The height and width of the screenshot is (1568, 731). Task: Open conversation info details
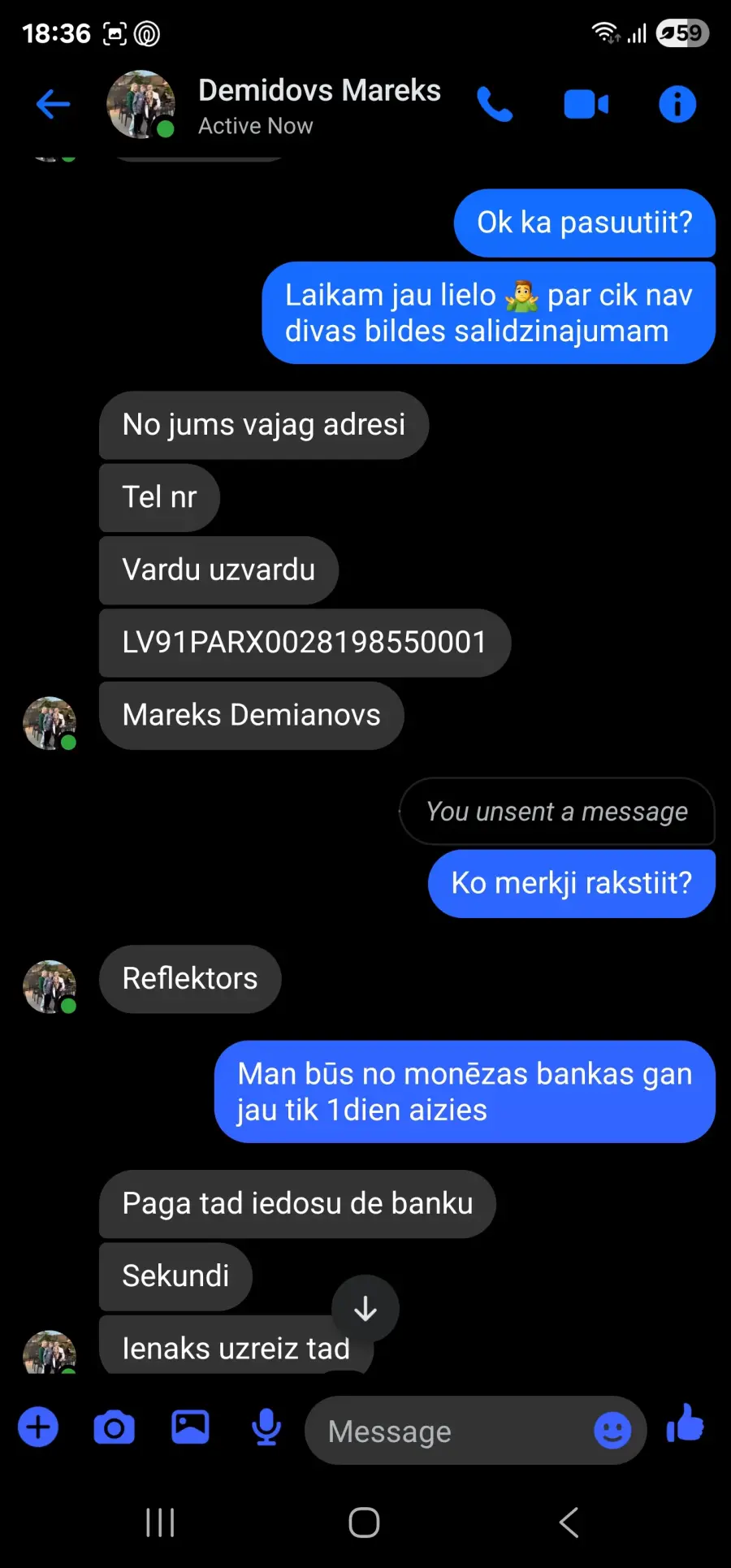[x=677, y=104]
